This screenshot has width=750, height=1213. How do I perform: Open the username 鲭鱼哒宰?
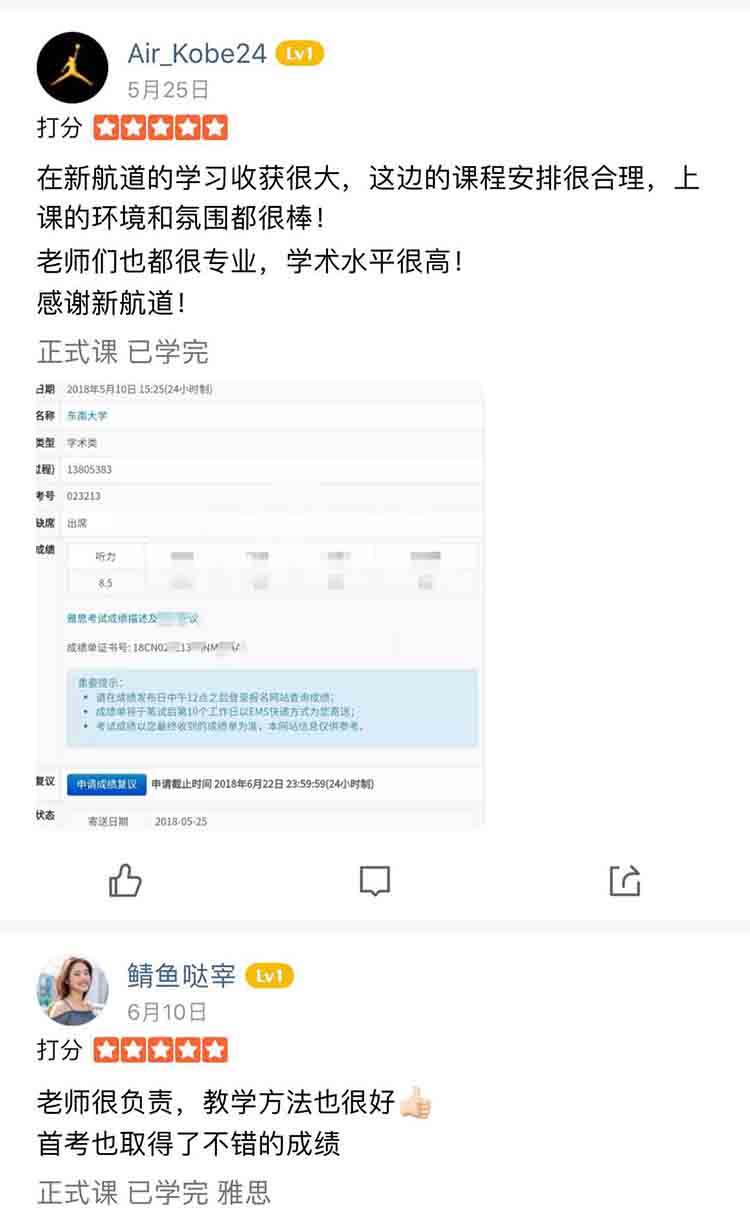pos(181,975)
